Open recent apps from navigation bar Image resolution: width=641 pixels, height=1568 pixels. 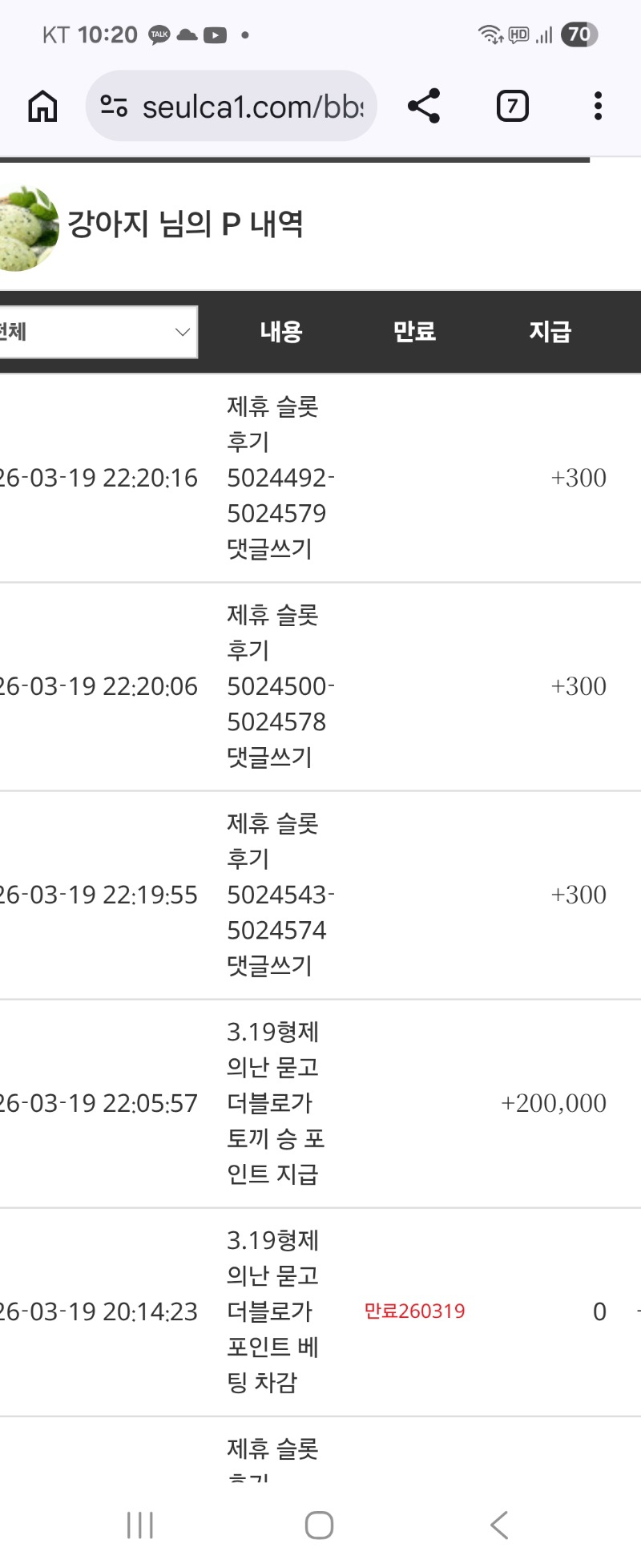pyautogui.click(x=140, y=1525)
